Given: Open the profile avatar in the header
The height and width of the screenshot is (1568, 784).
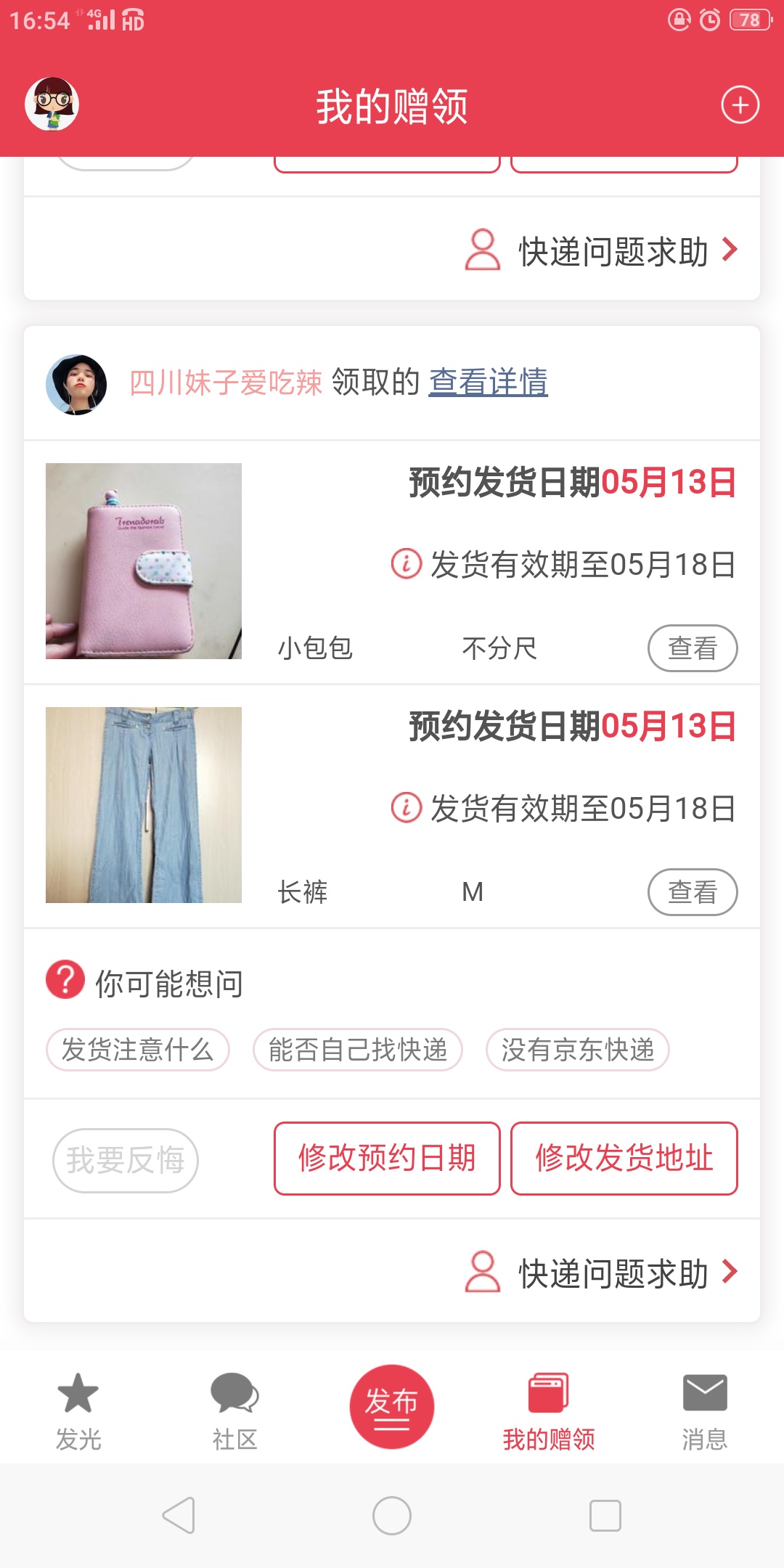Looking at the screenshot, I should 52,105.
